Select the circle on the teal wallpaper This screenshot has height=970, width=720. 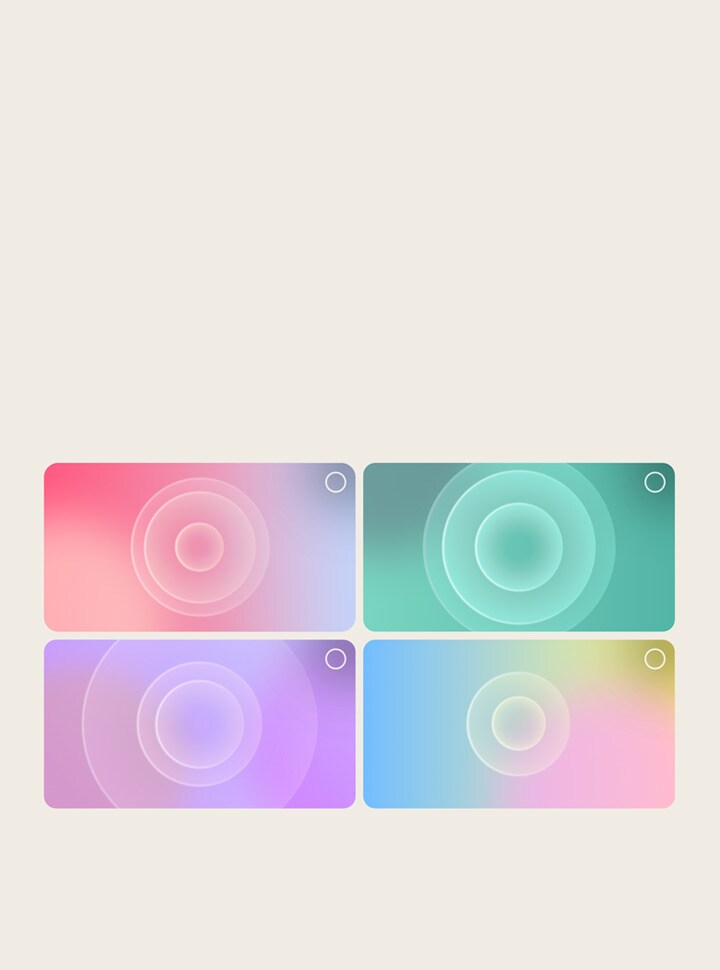(x=655, y=482)
